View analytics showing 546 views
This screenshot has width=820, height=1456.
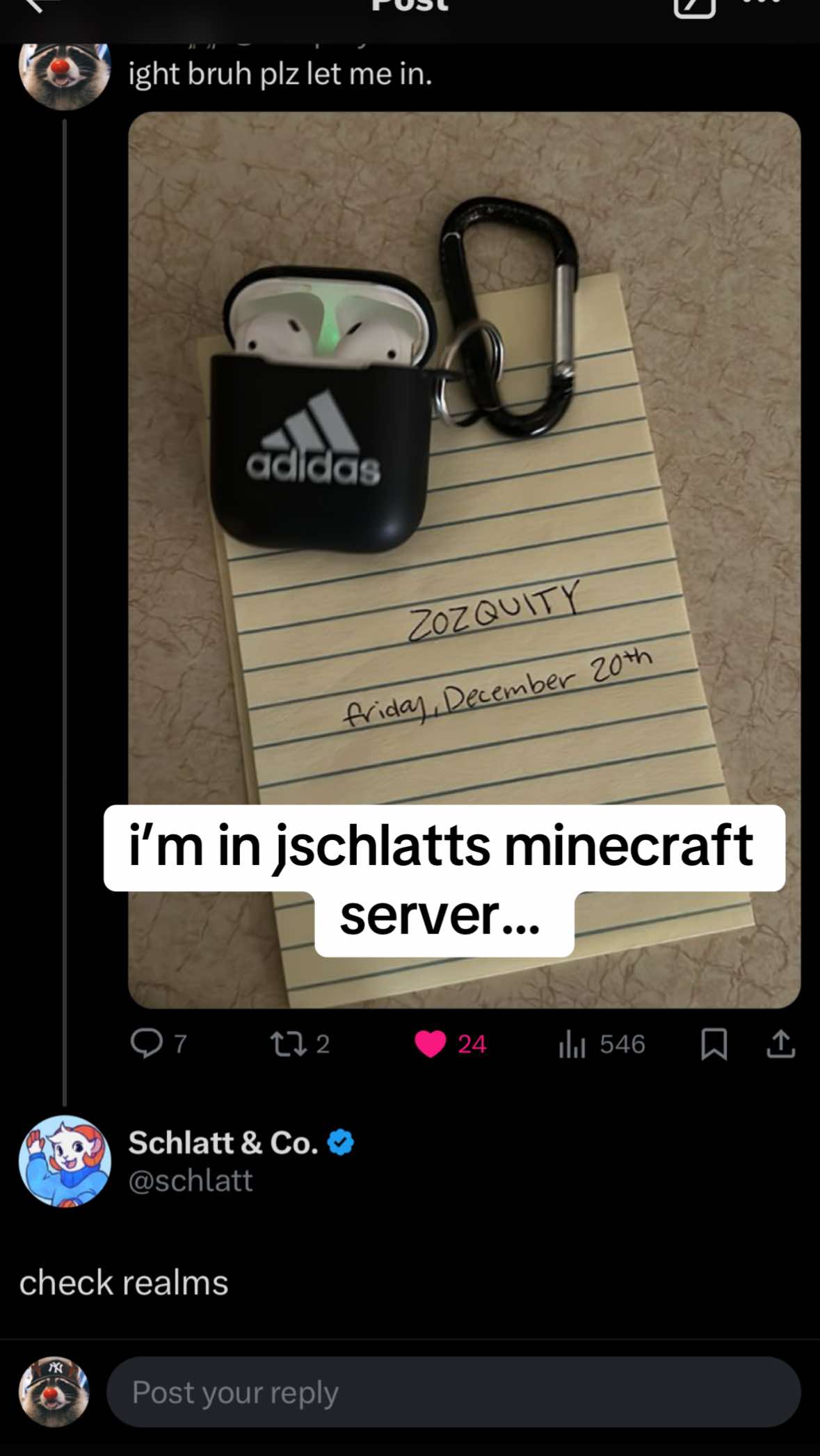pos(572,1044)
